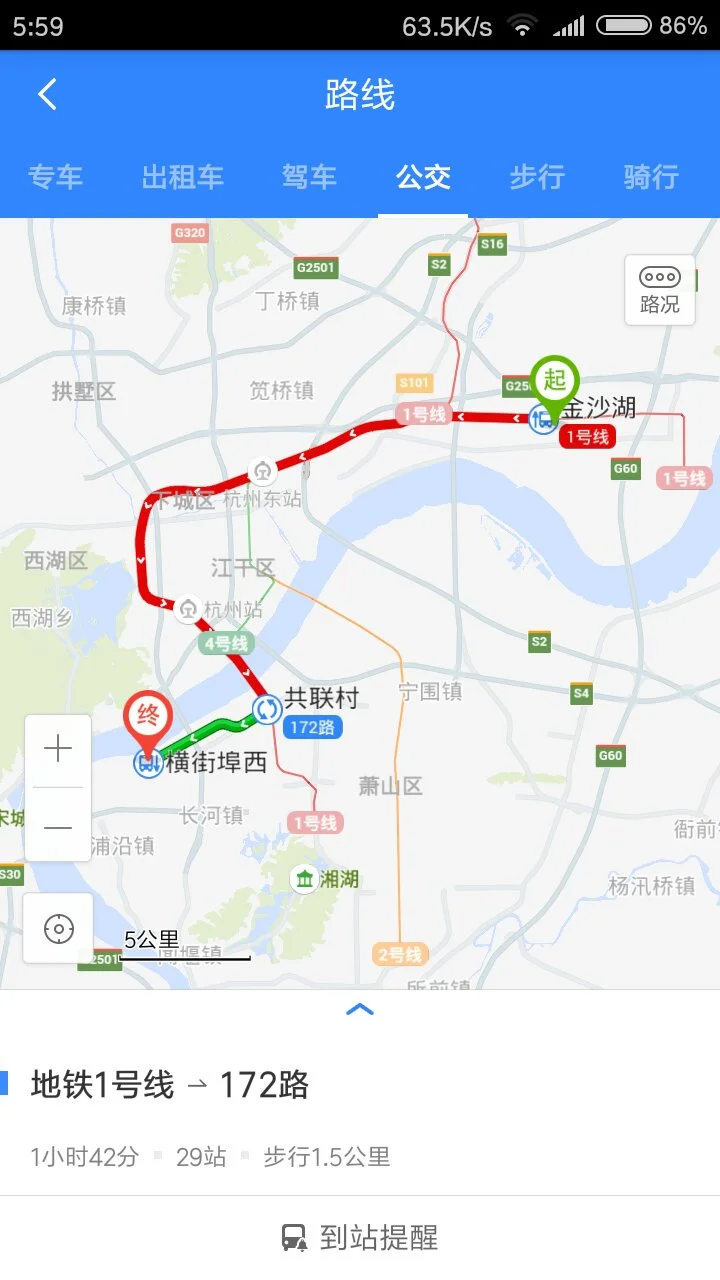Tap the zoom out control on the map

tap(57, 828)
